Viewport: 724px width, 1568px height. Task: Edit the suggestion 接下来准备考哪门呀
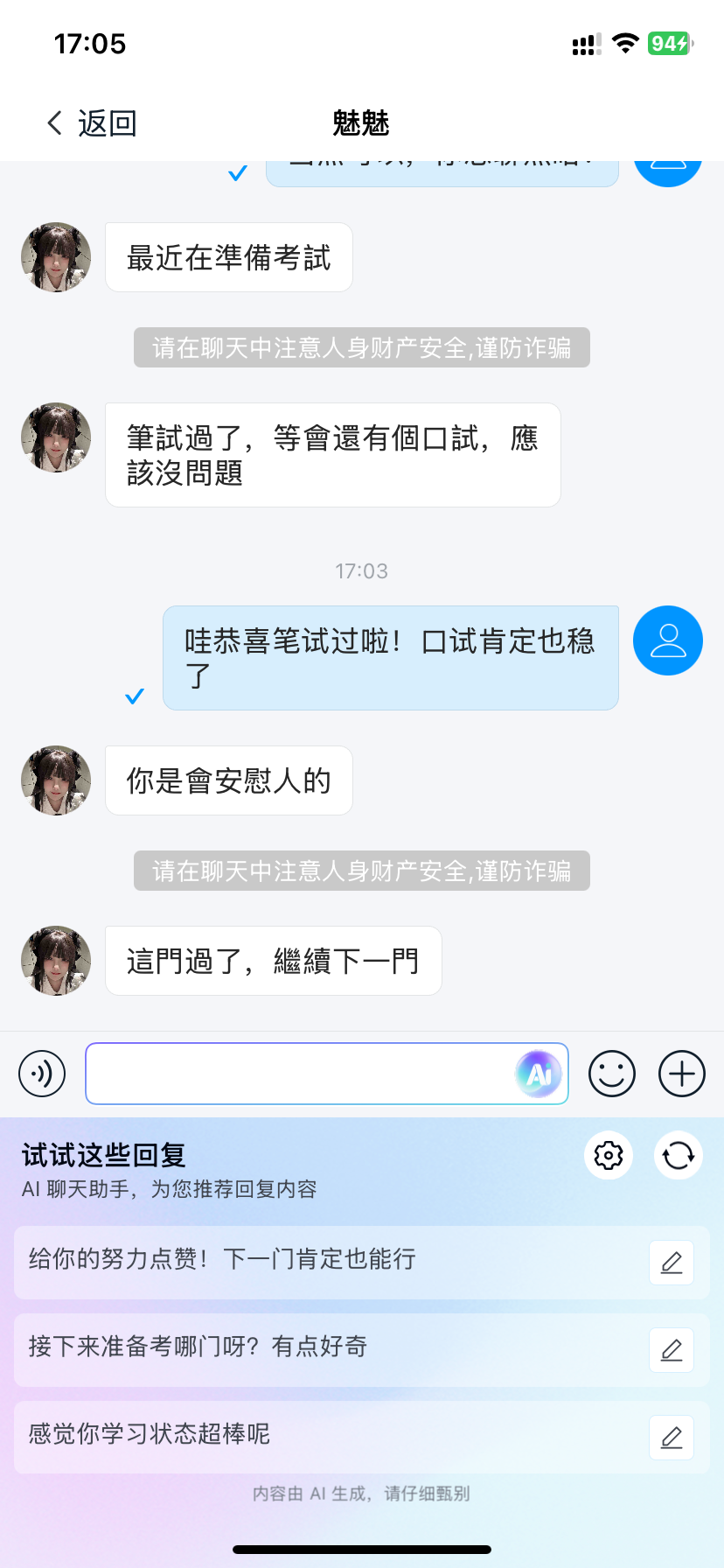(x=671, y=1350)
